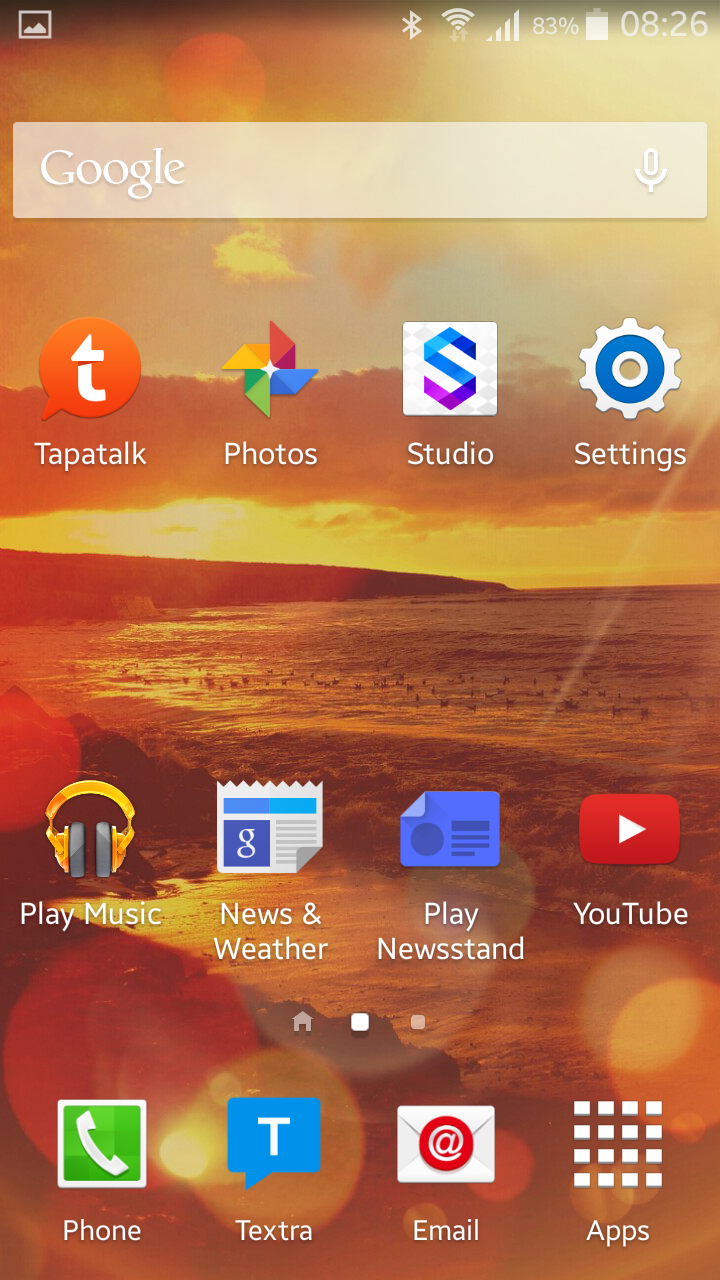Open the Phone dialer
The image size is (720, 1280).
(x=102, y=1170)
